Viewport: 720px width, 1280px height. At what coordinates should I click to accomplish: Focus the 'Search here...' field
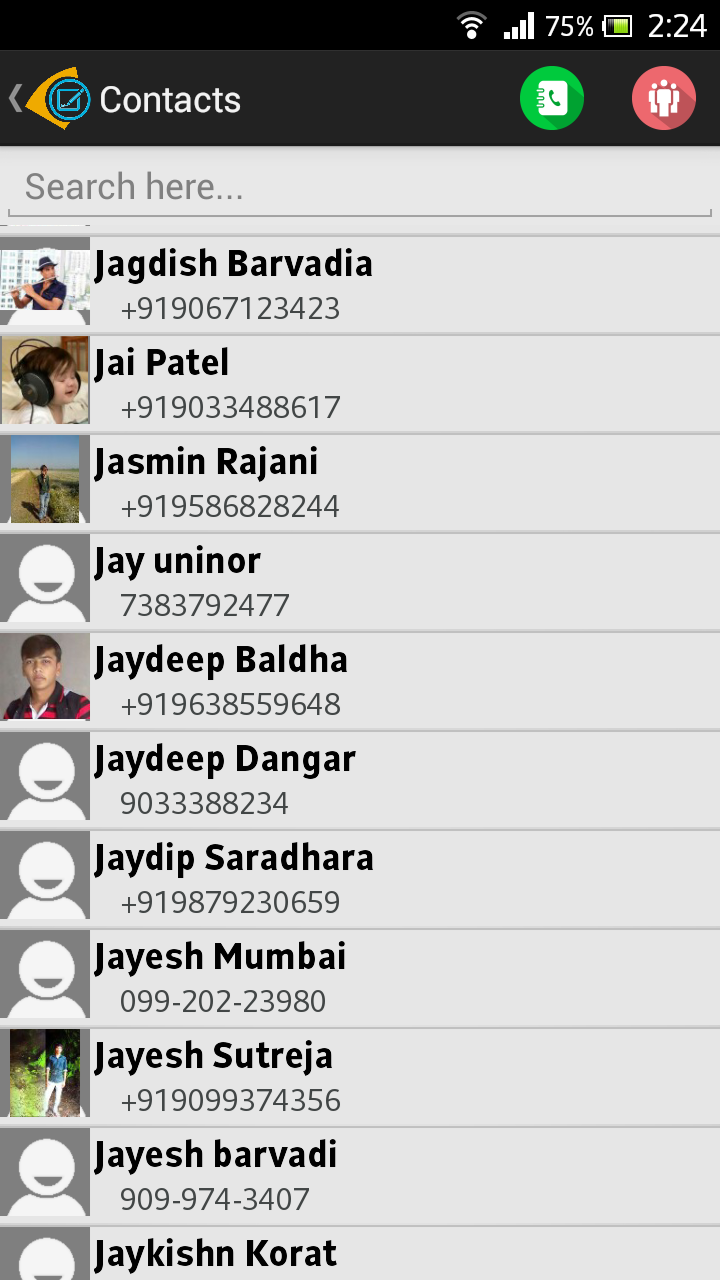point(360,187)
